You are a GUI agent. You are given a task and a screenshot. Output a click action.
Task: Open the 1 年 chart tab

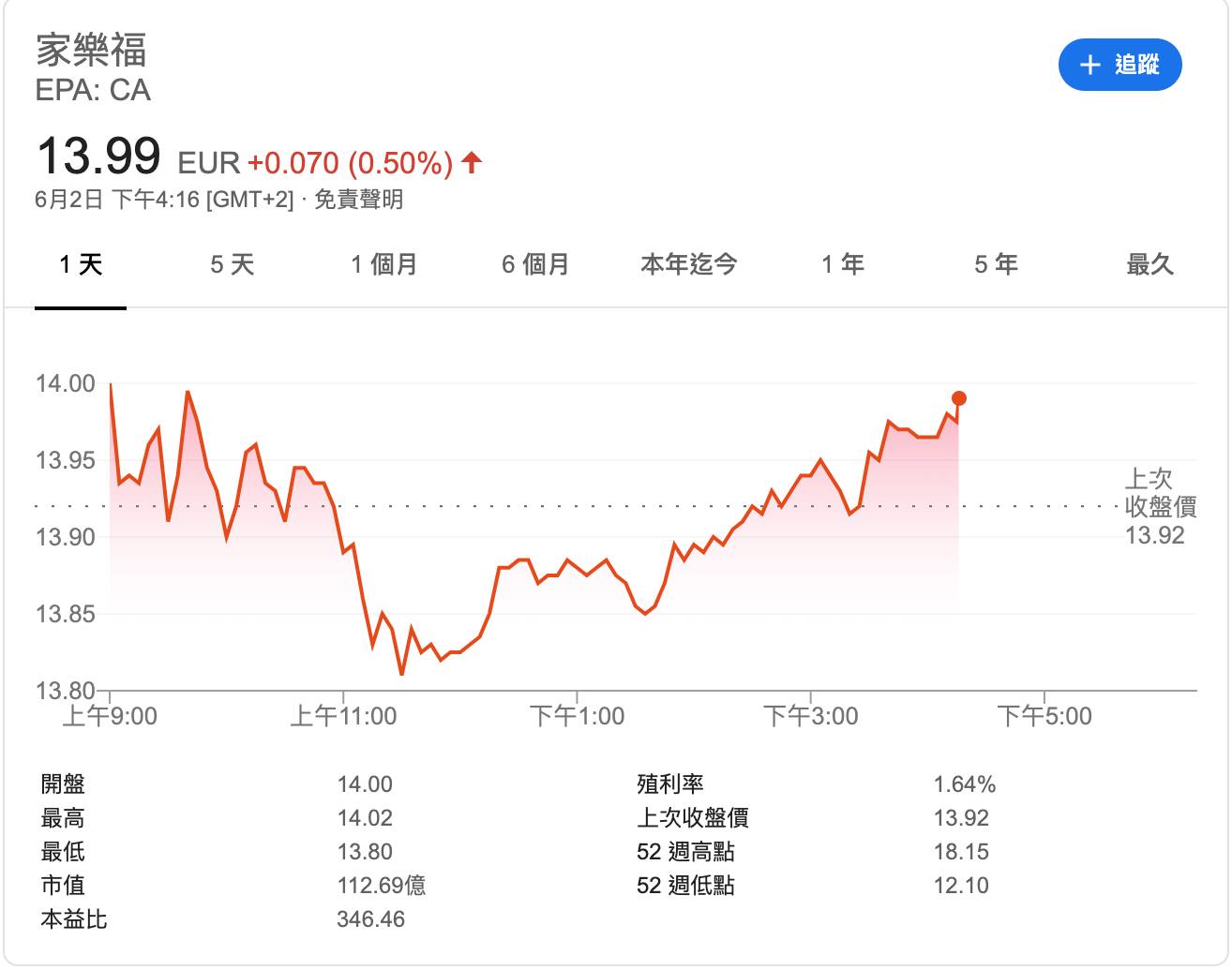(843, 264)
